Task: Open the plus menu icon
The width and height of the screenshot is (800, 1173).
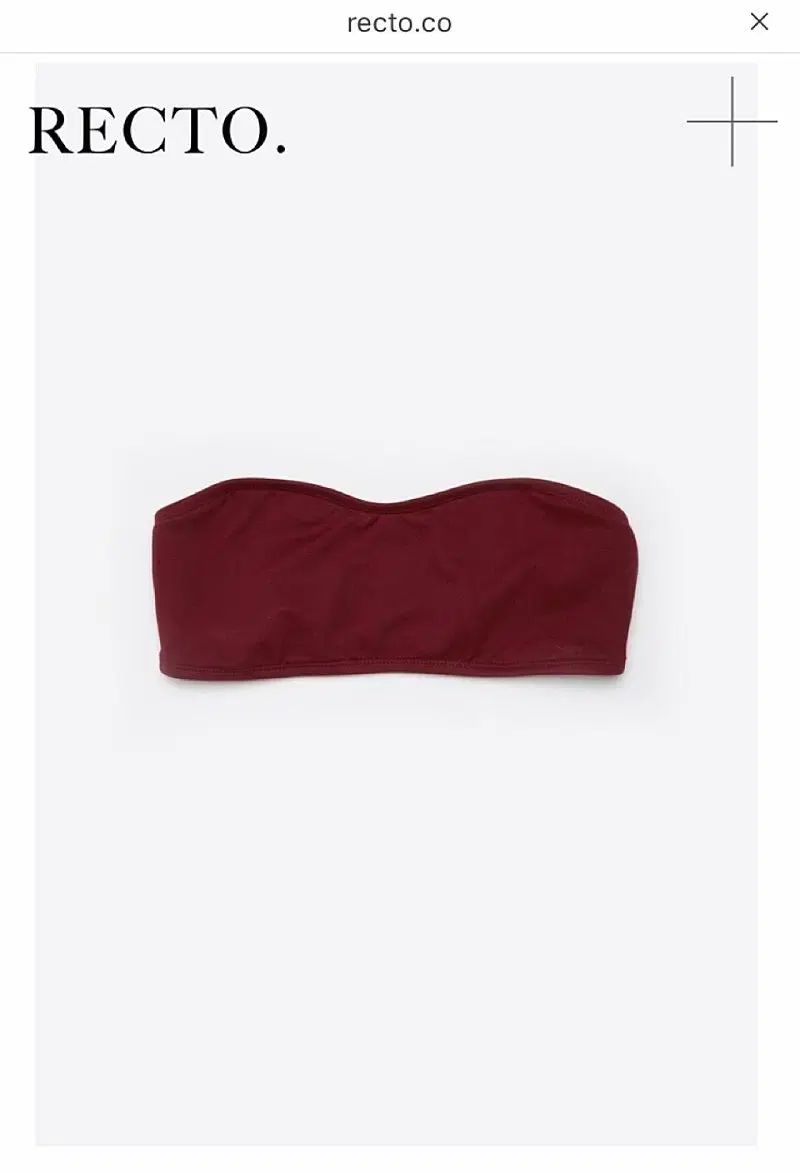Action: click(x=732, y=122)
